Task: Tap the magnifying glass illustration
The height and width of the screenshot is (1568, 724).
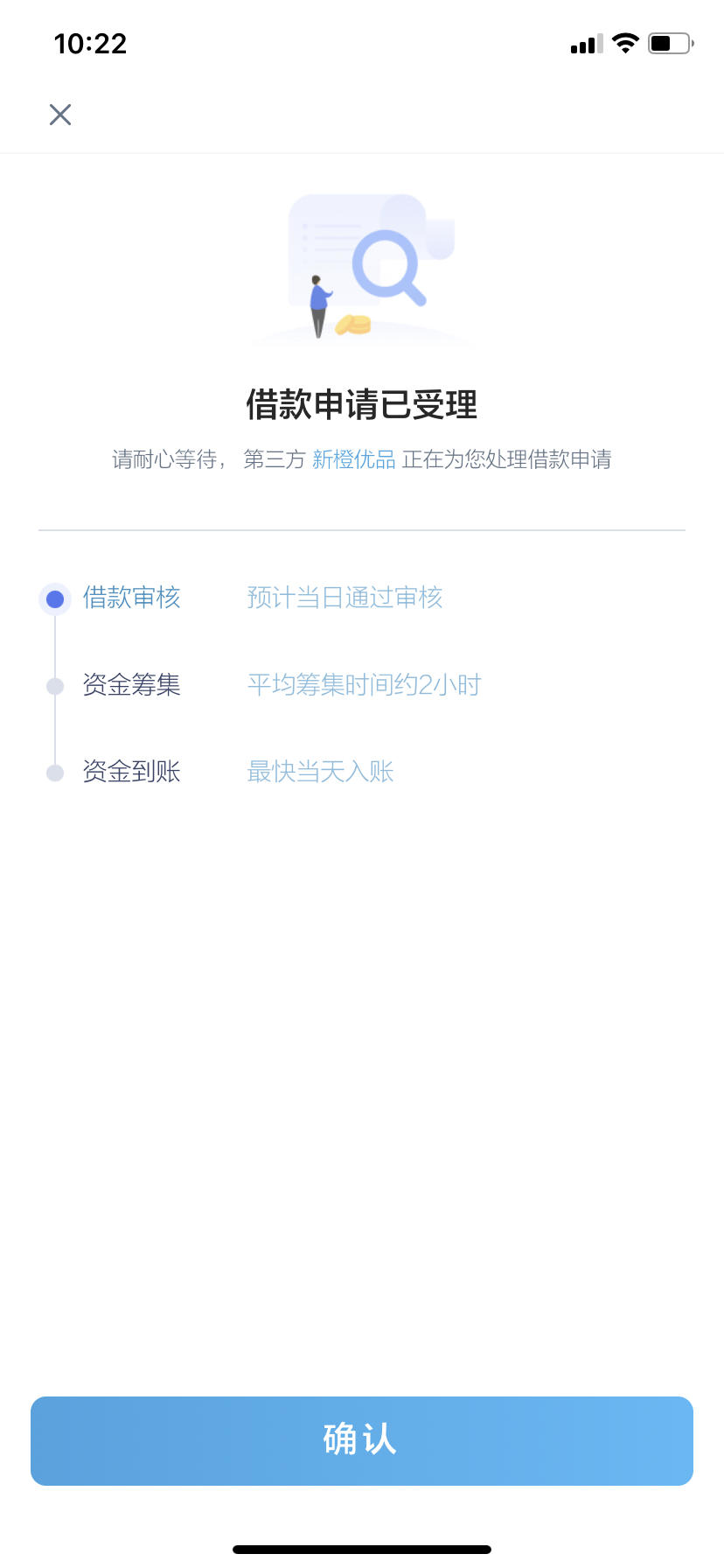Action: point(389,262)
